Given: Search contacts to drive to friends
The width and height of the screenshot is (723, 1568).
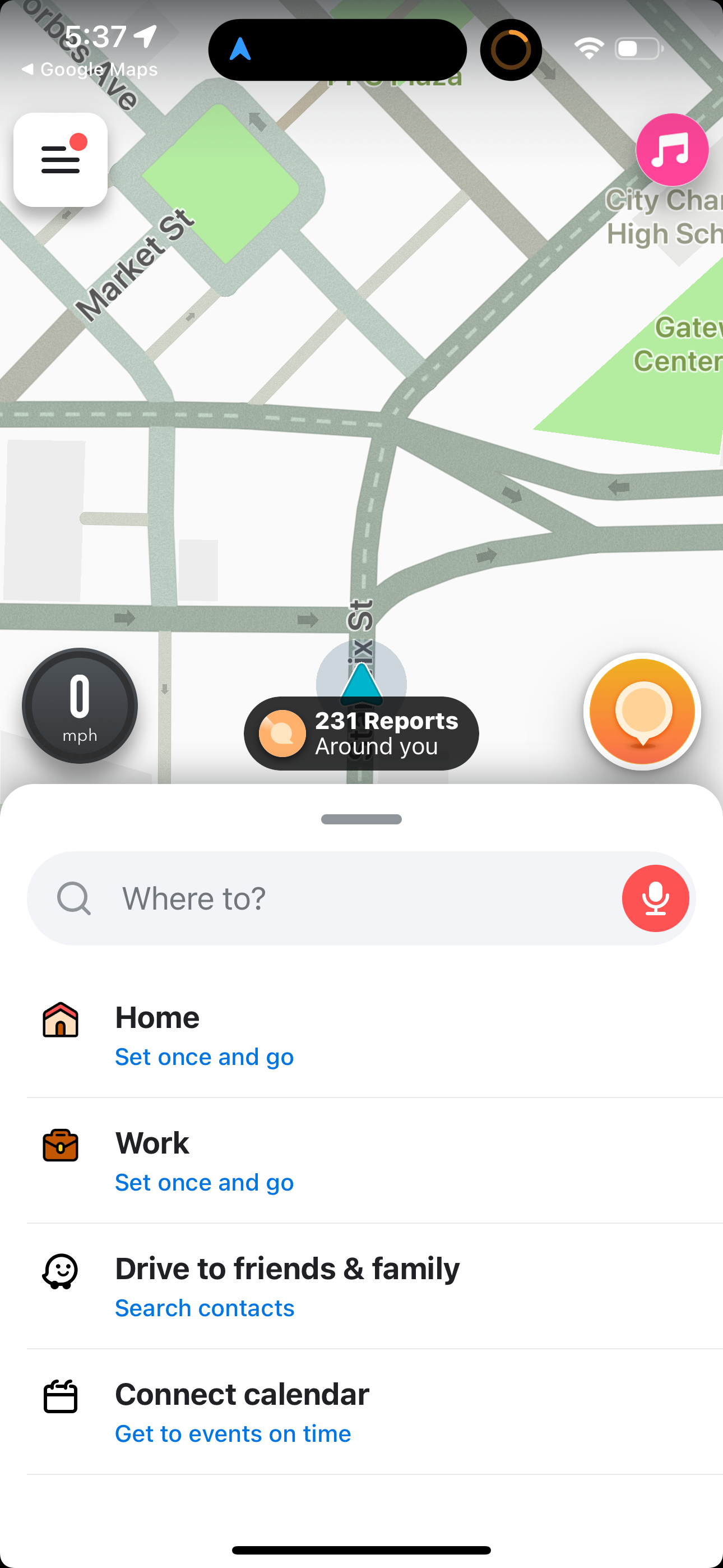Looking at the screenshot, I should (205, 1307).
